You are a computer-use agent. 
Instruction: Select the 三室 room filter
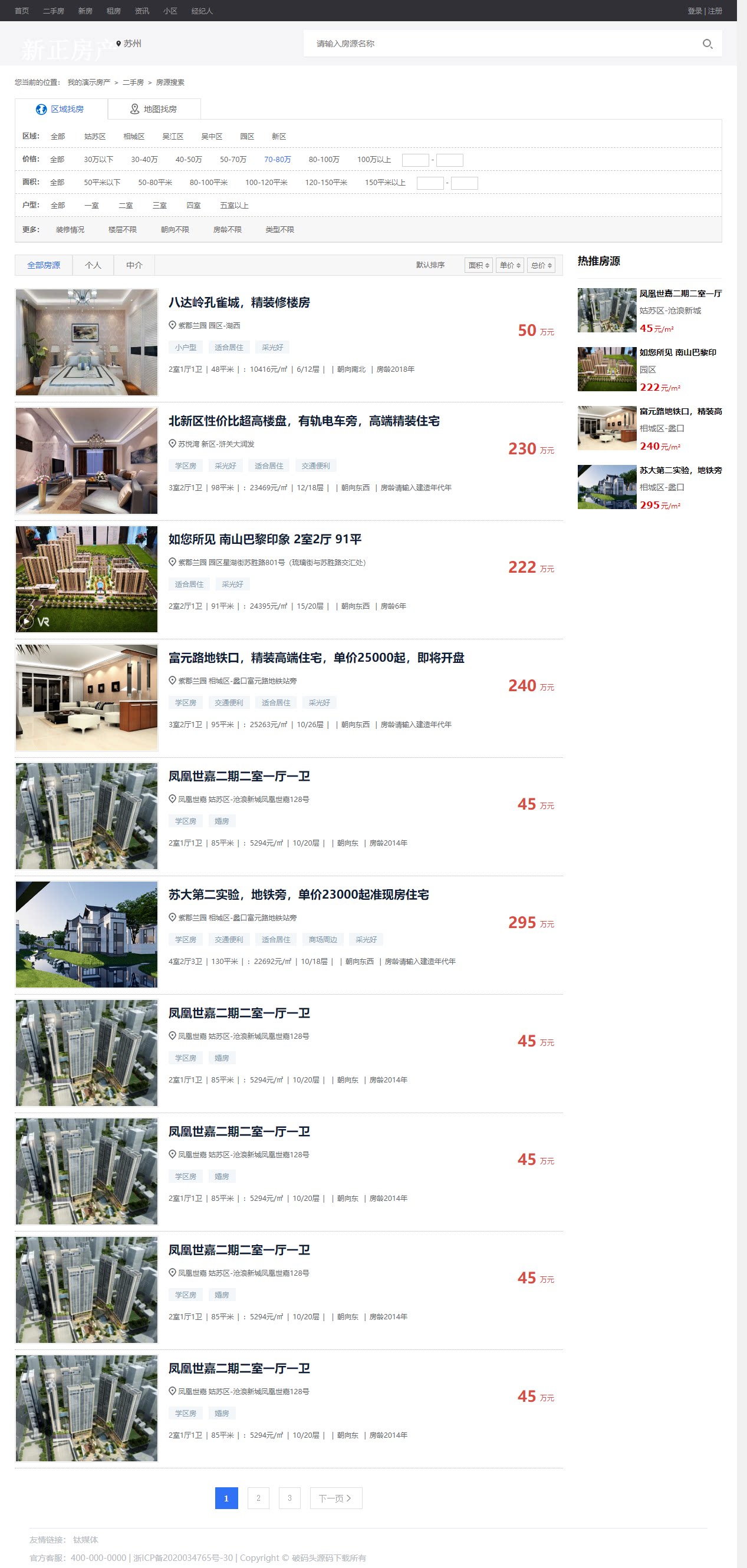(160, 206)
